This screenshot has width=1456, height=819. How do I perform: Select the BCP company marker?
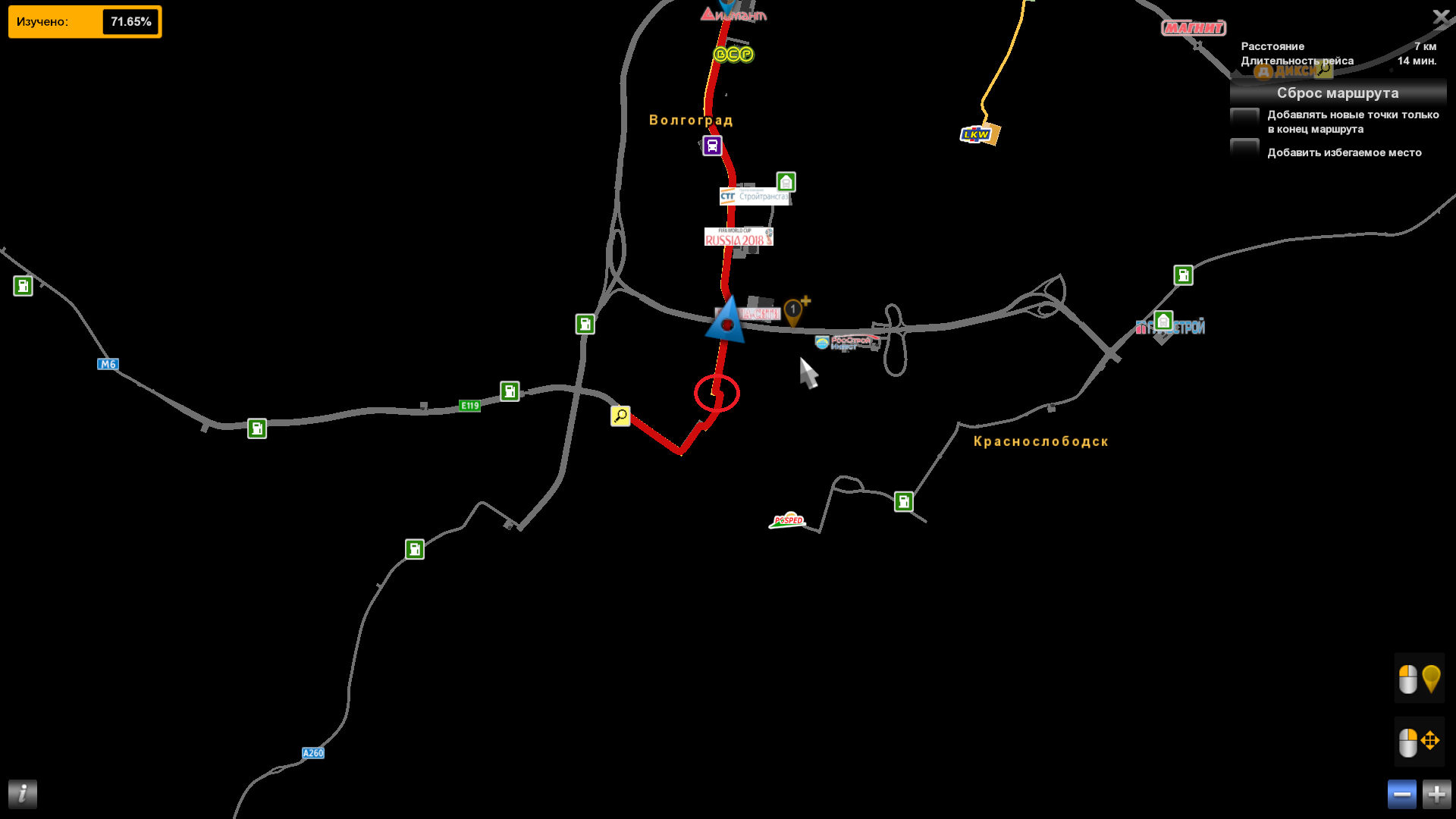pyautogui.click(x=733, y=55)
